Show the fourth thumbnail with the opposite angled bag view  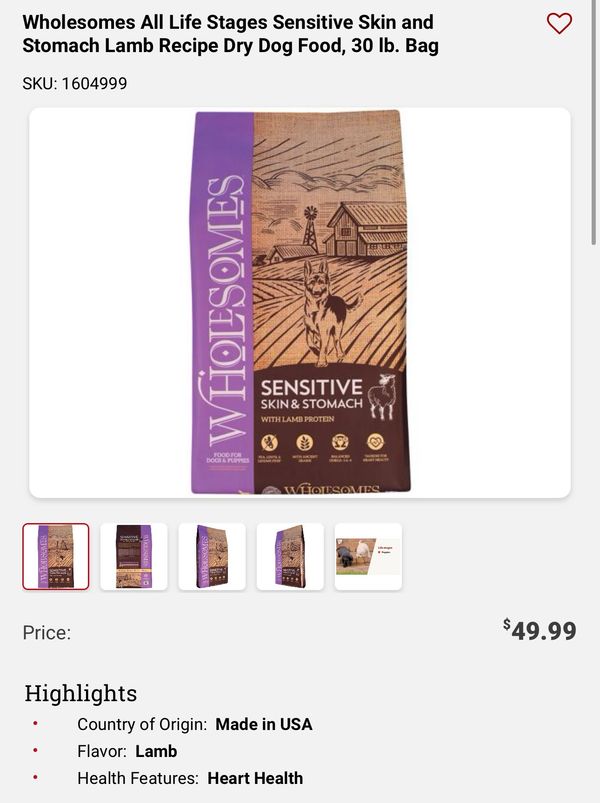pyautogui.click(x=290, y=556)
